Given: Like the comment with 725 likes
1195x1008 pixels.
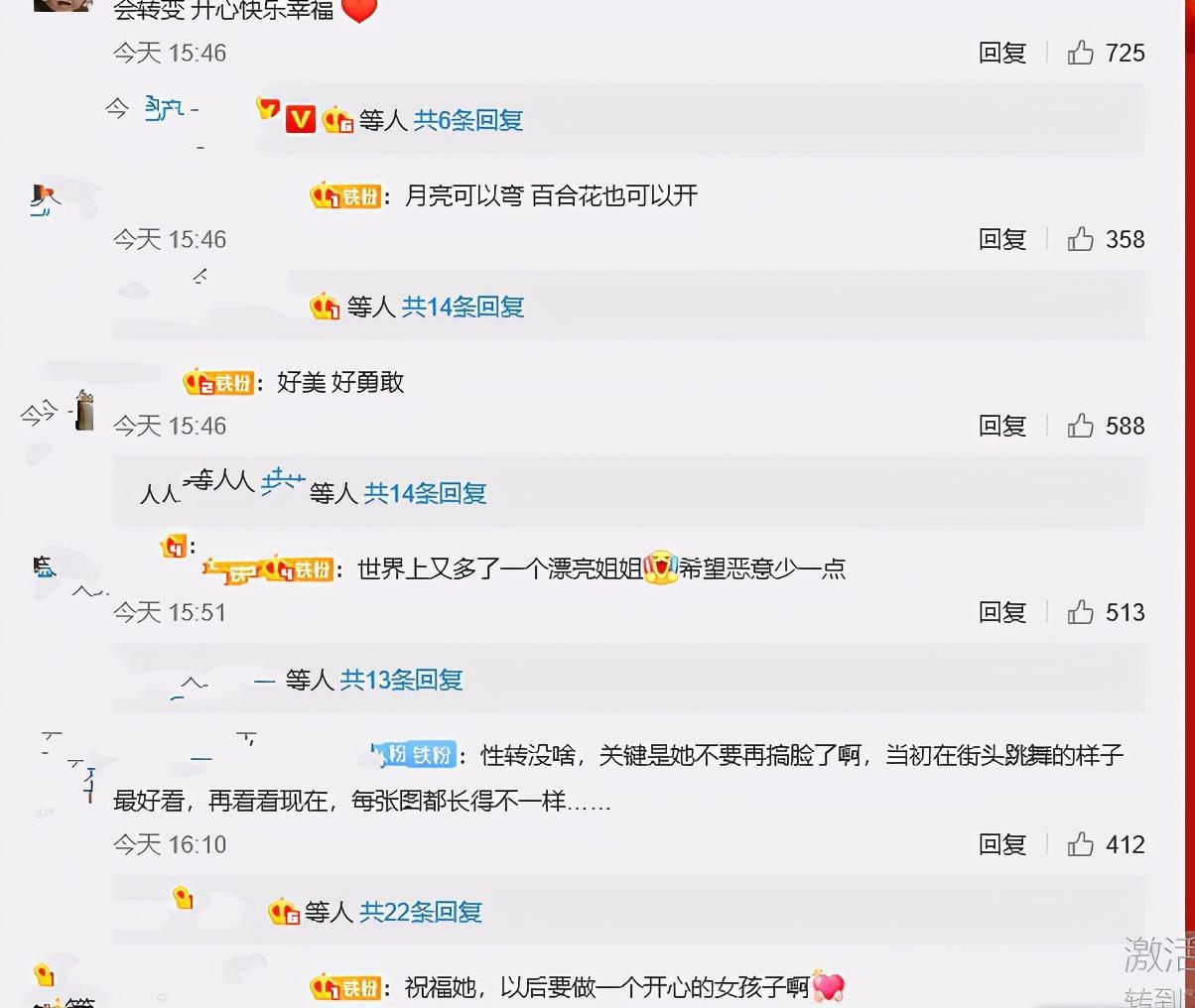Looking at the screenshot, I should pyautogui.click(x=1081, y=53).
